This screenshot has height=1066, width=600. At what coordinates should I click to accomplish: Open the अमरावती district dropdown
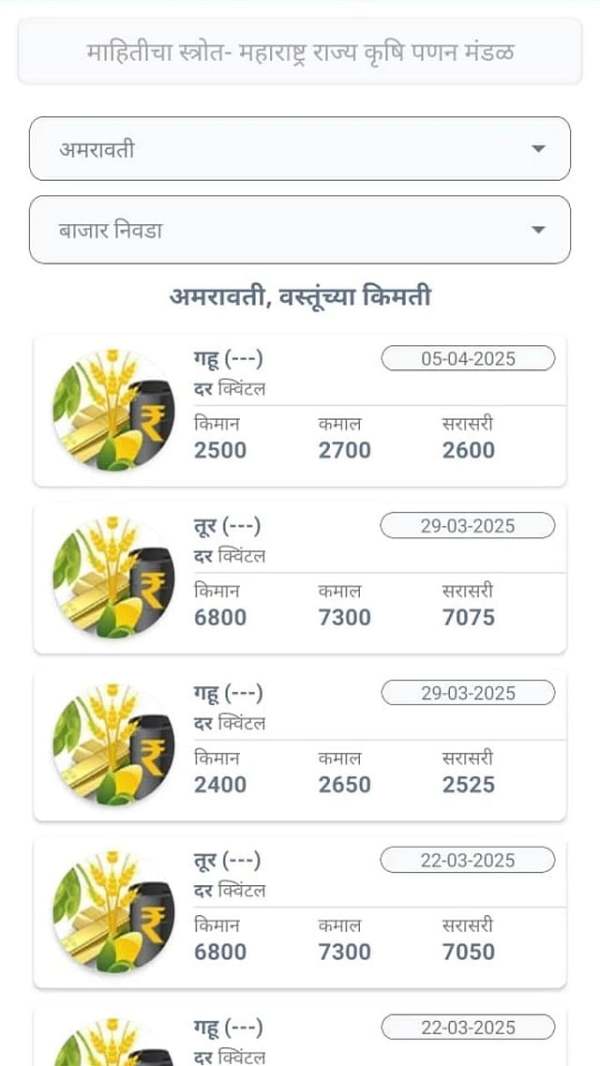point(300,149)
